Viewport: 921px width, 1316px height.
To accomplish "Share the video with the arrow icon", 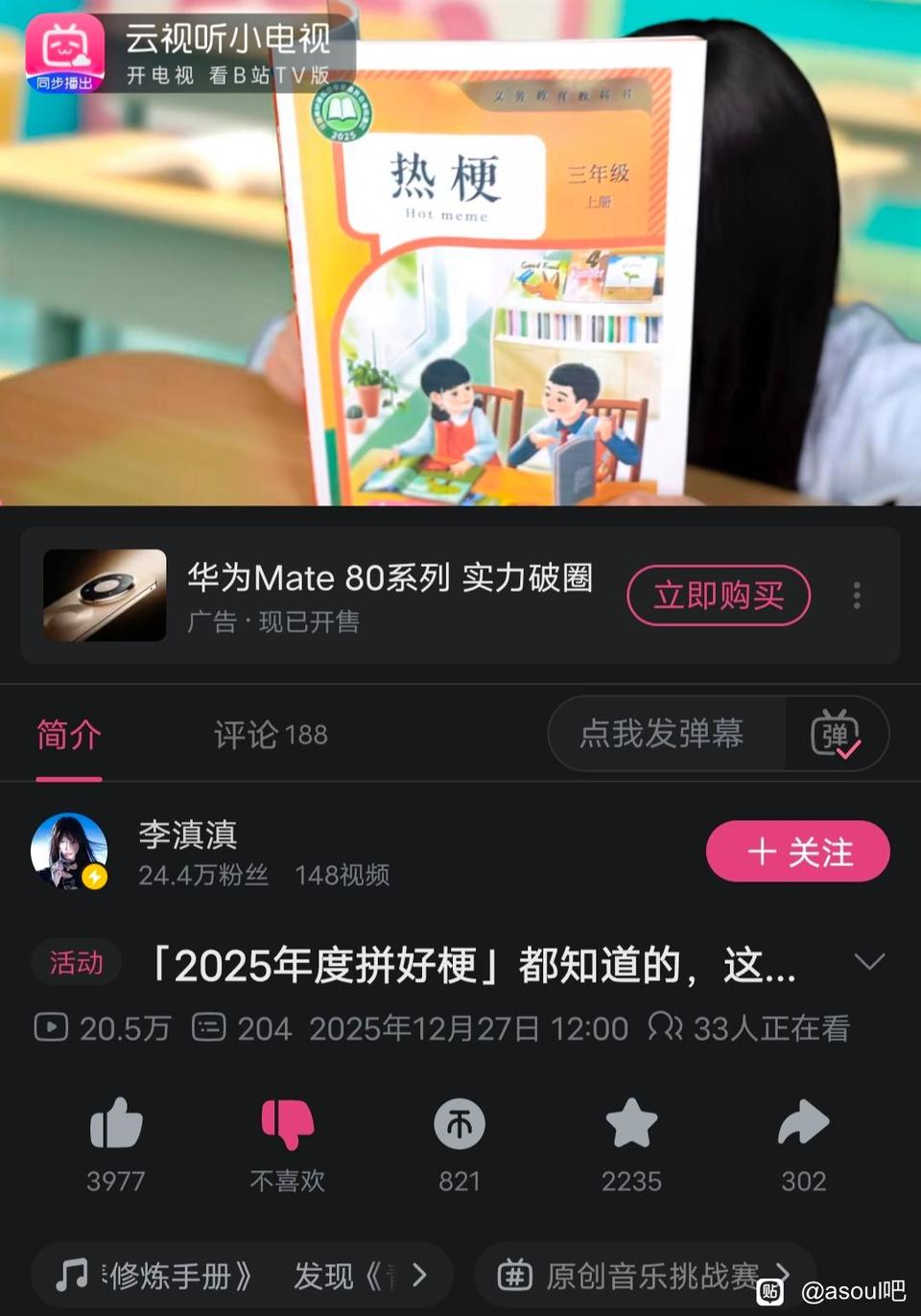I will tap(803, 1124).
